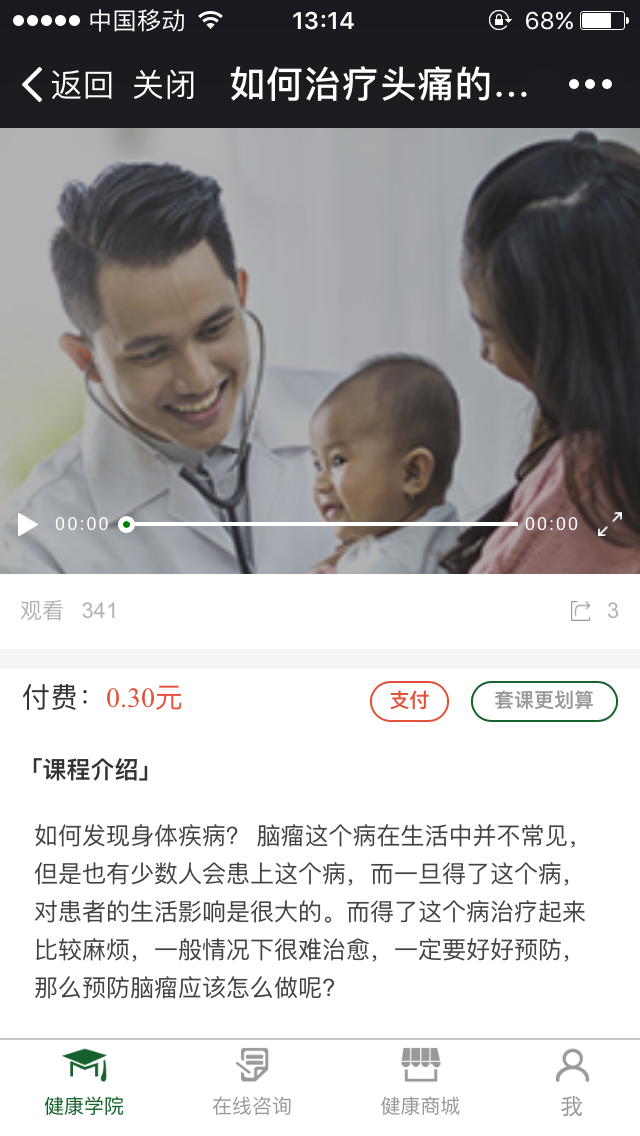Enter fullscreen video mode
Viewport: 640px width, 1136px height.
pyautogui.click(x=609, y=524)
